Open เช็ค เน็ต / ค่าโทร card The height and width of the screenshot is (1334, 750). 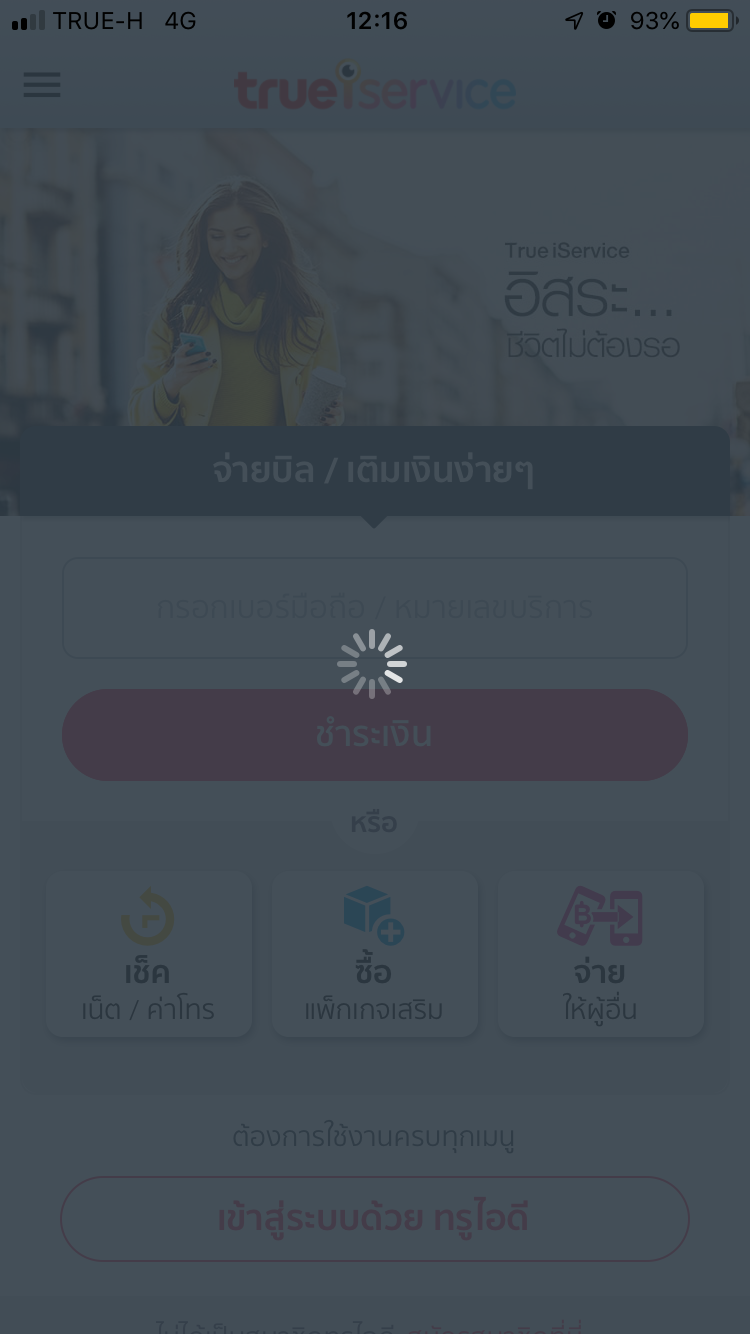pyautogui.click(x=149, y=953)
